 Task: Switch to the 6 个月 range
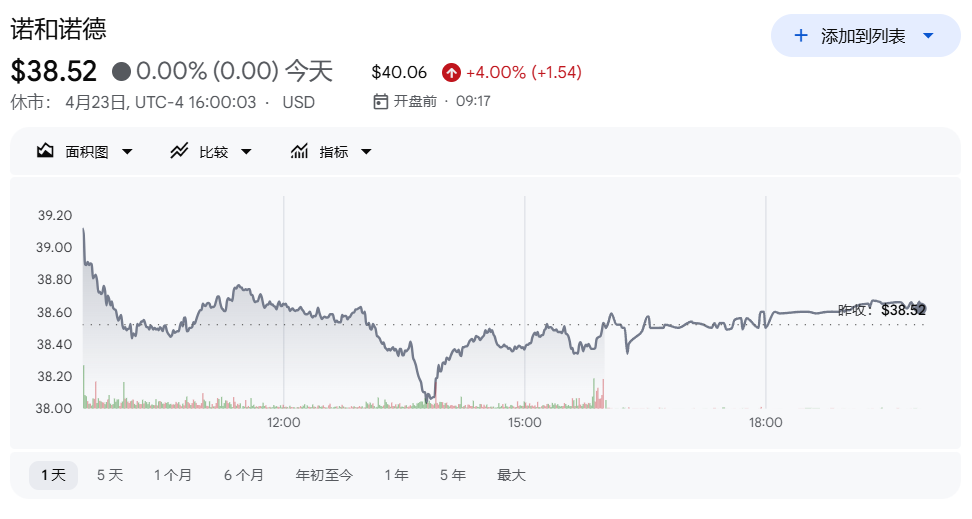244,475
